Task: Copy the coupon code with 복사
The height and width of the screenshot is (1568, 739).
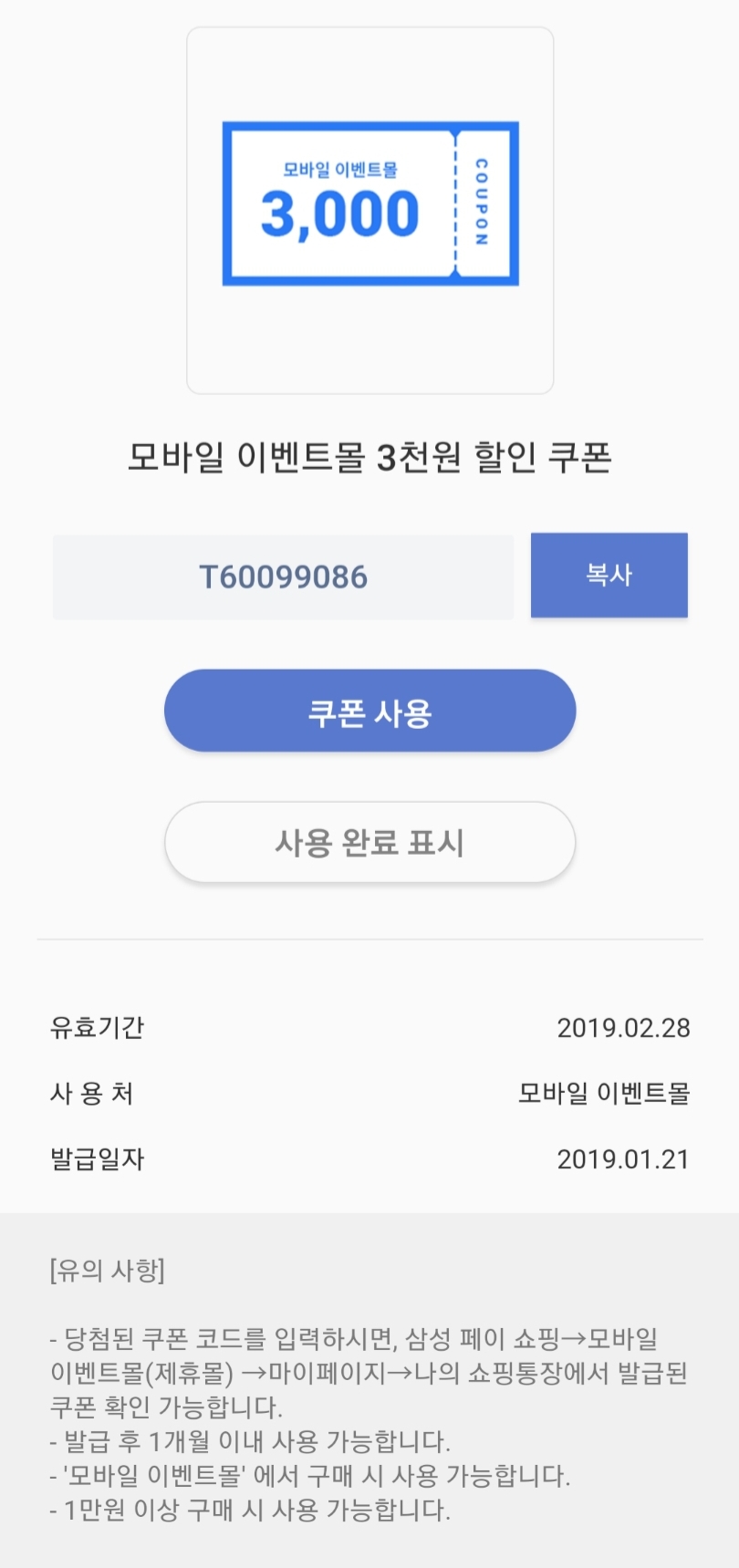Action: (609, 575)
